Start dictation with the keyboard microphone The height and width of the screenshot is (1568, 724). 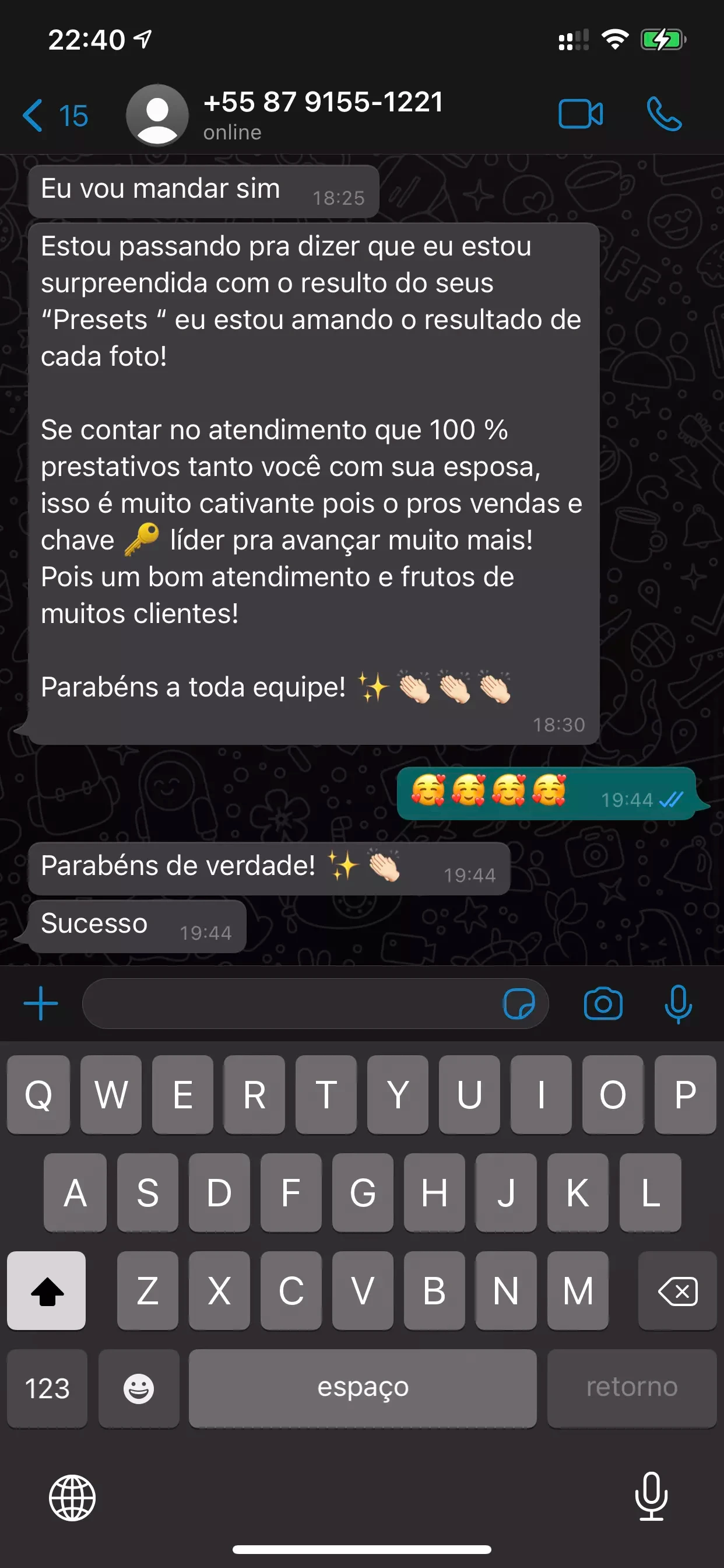point(651,1497)
